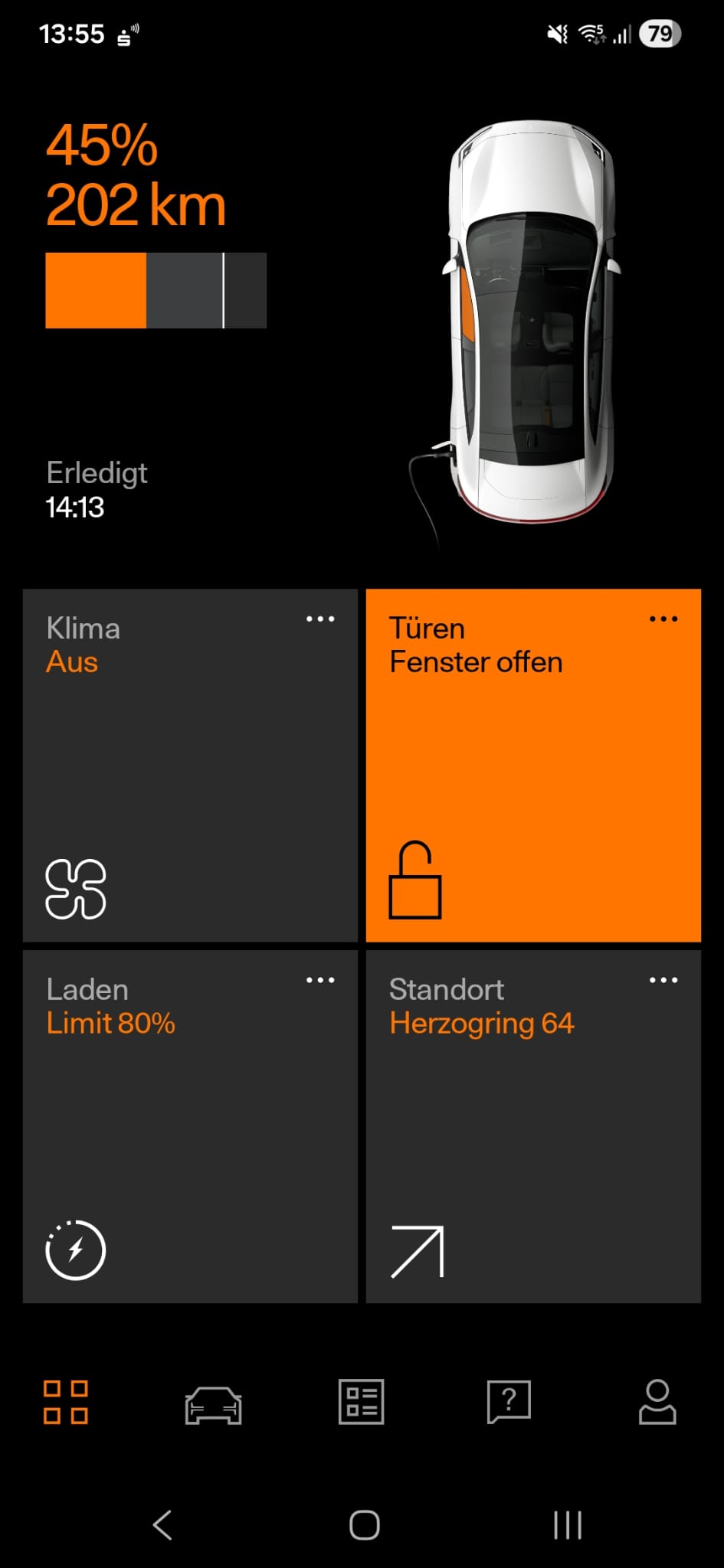Image resolution: width=724 pixels, height=1568 pixels.
Task: Open the Standort tile's three-dot menu
Action: coord(663,980)
